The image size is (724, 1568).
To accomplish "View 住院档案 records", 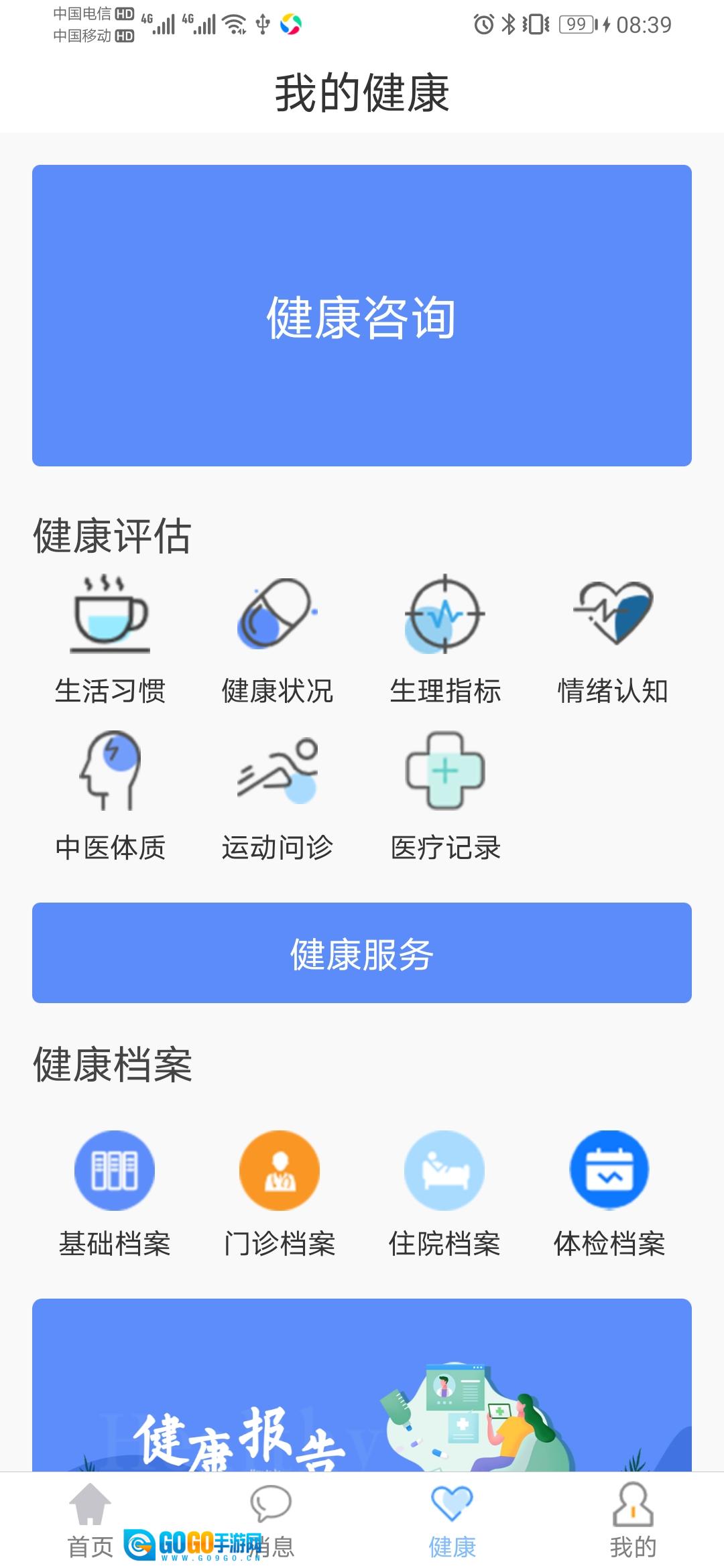I will coord(444,1194).
